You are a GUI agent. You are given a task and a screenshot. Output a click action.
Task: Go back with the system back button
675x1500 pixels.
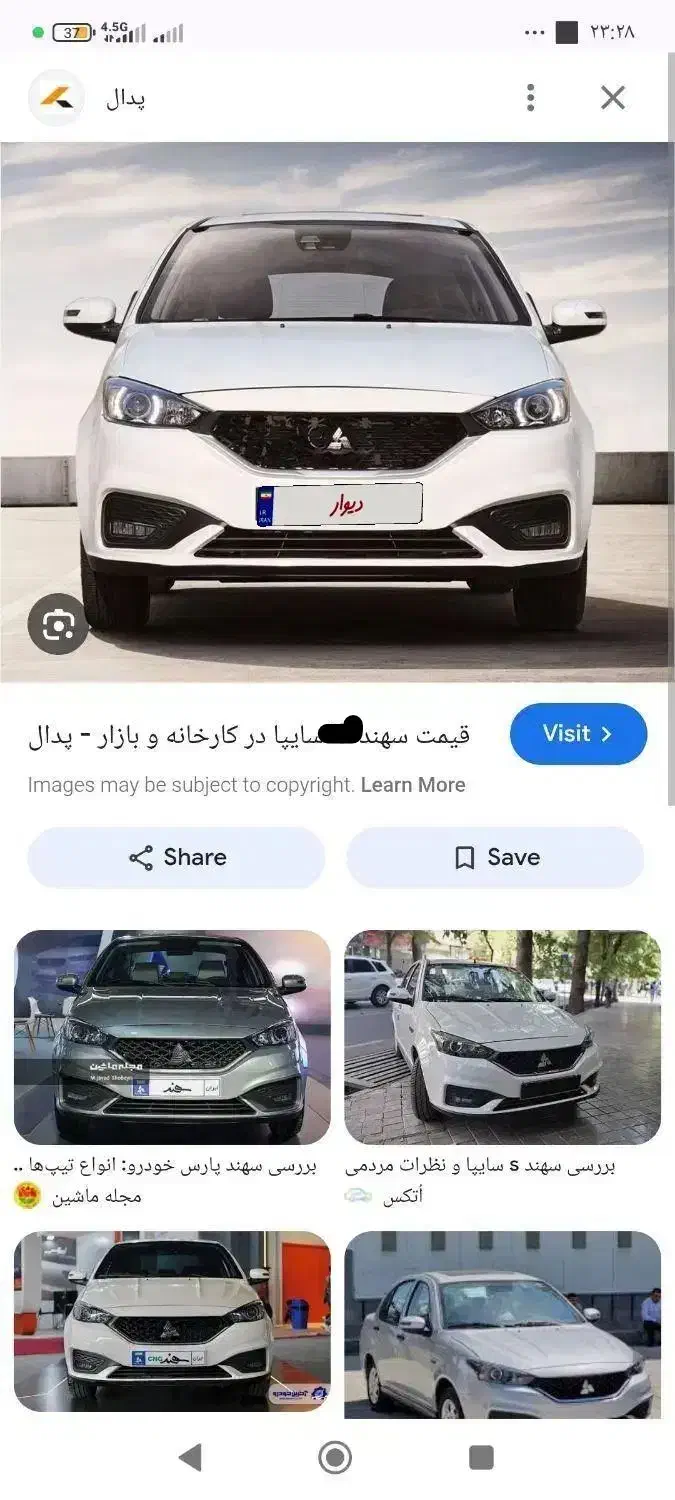pyautogui.click(x=190, y=1457)
